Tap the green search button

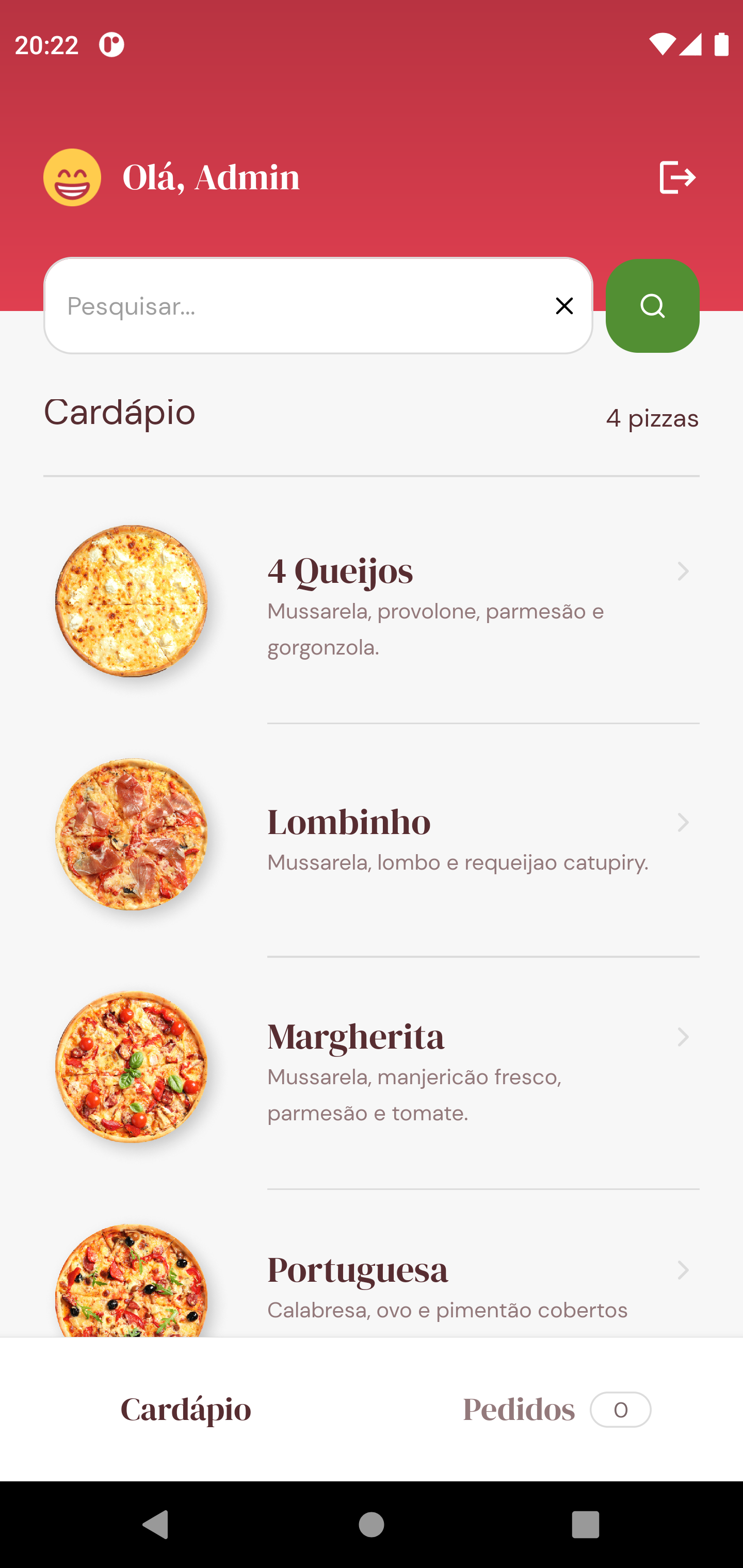(652, 305)
